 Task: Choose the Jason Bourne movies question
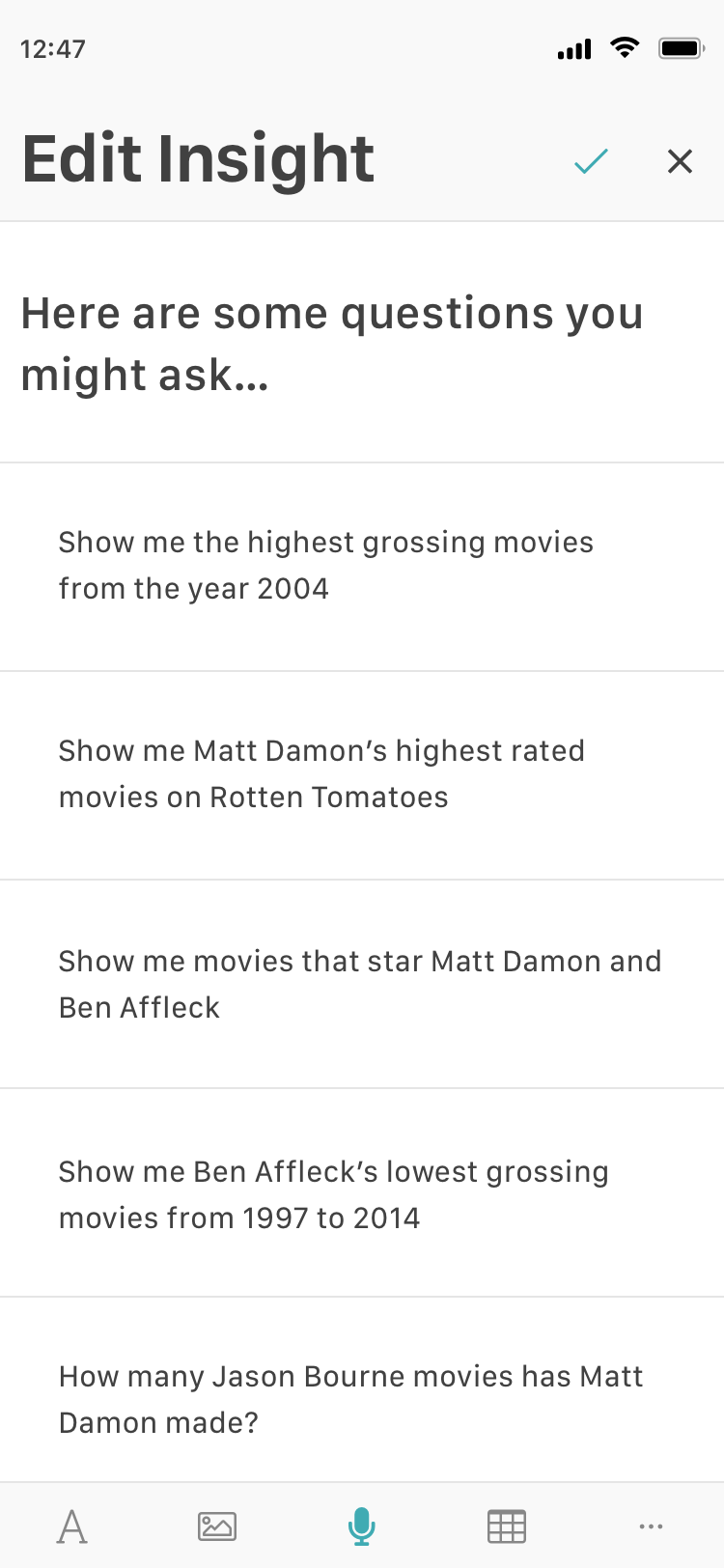click(350, 1399)
